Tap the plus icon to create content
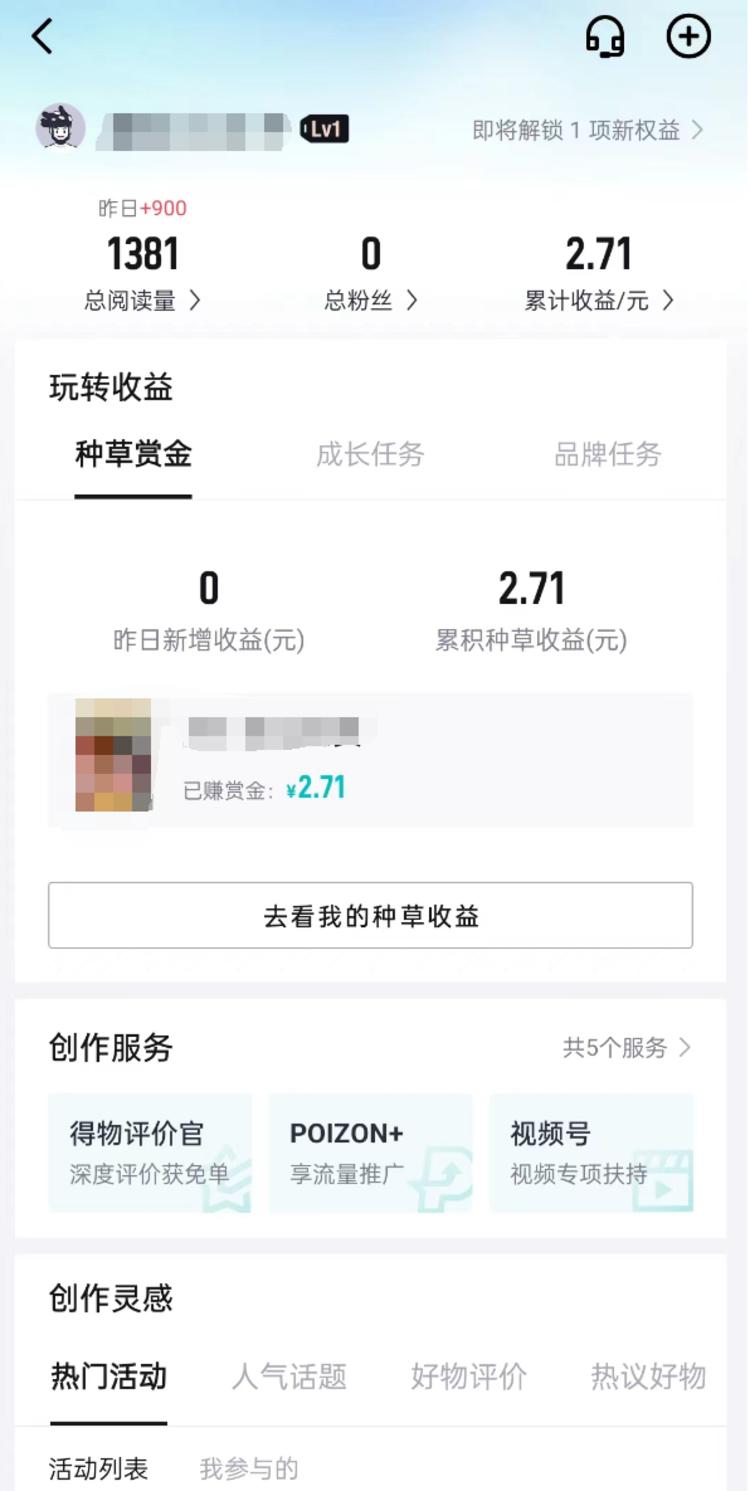This screenshot has height=1491, width=750. coord(688,35)
